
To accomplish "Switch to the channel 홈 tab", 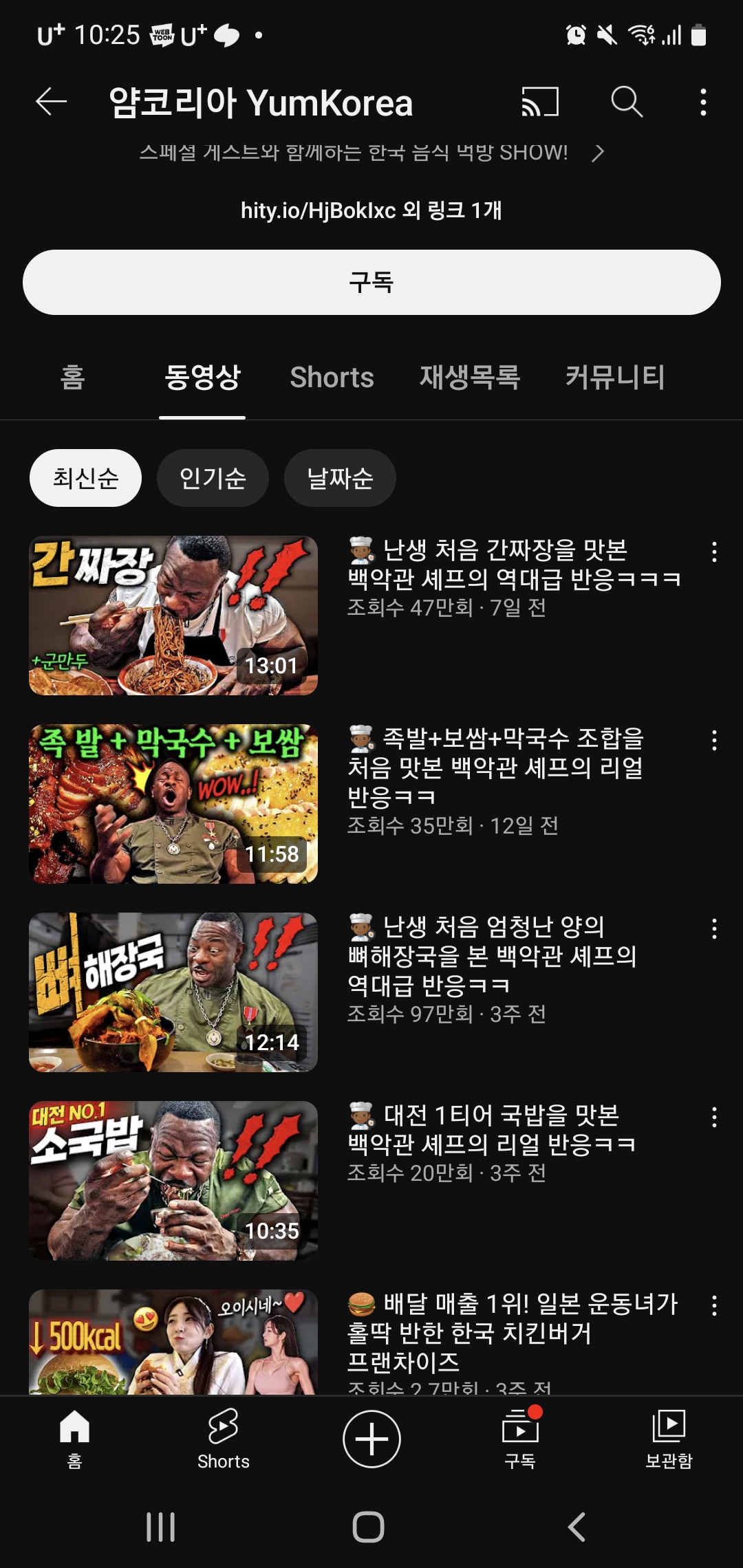I will coord(72,378).
